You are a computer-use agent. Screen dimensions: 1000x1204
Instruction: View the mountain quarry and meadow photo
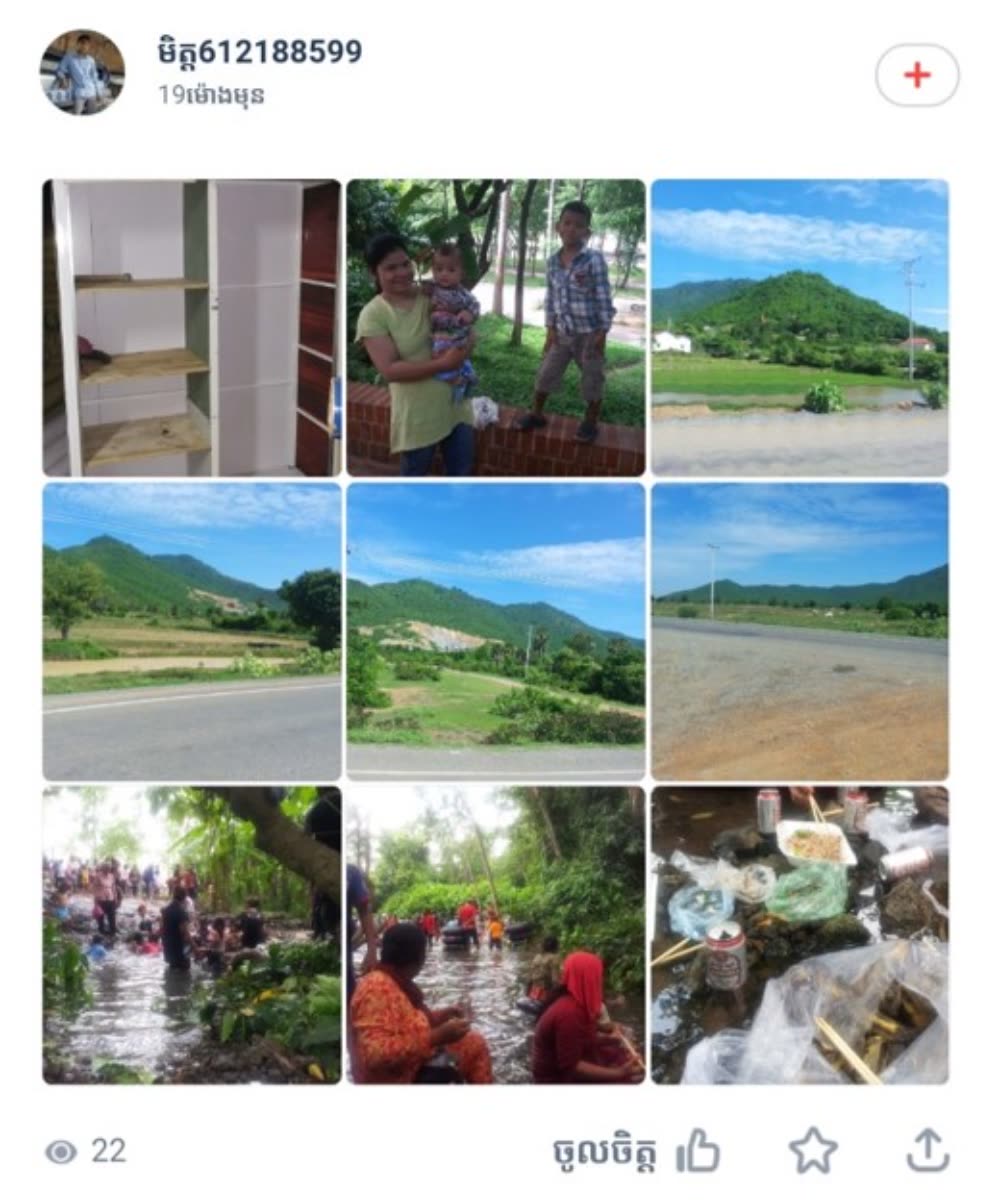(x=496, y=631)
